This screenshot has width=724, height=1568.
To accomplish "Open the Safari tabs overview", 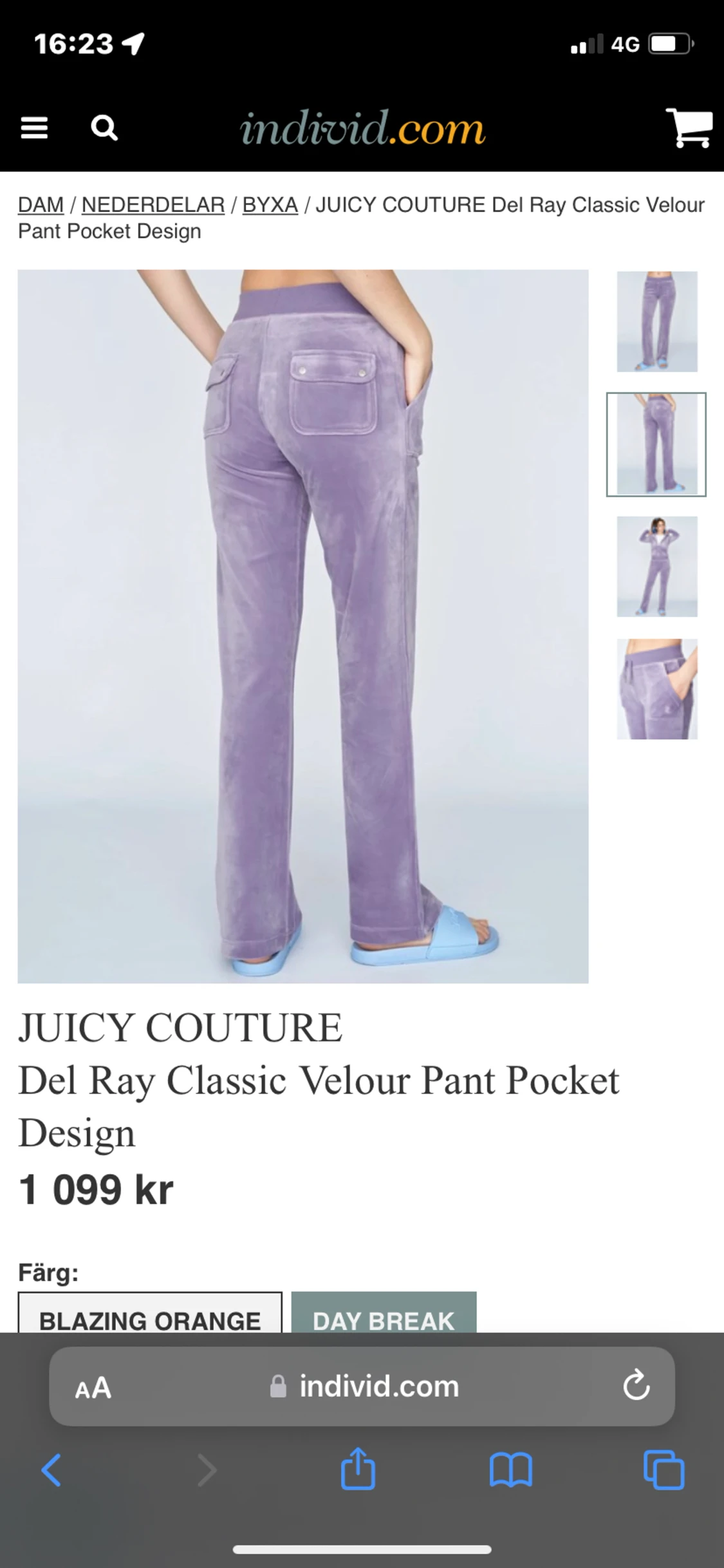I will pyautogui.click(x=664, y=1470).
